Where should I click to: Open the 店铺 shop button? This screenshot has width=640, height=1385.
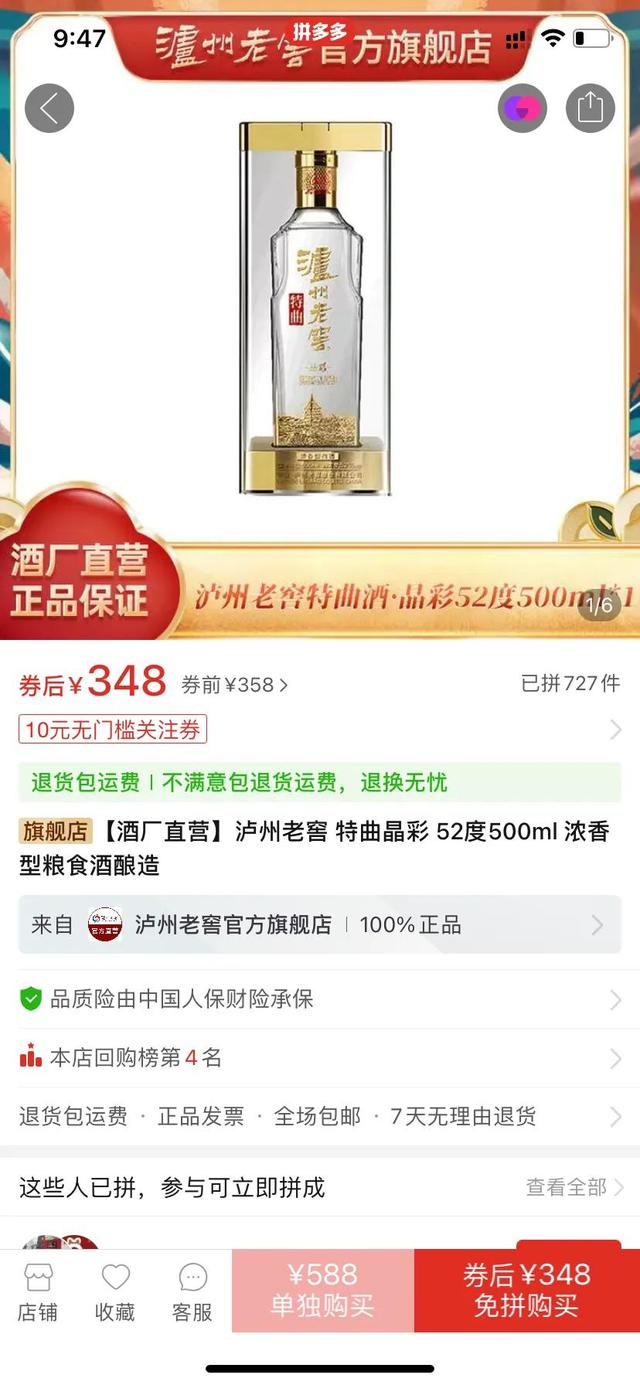point(38,1292)
